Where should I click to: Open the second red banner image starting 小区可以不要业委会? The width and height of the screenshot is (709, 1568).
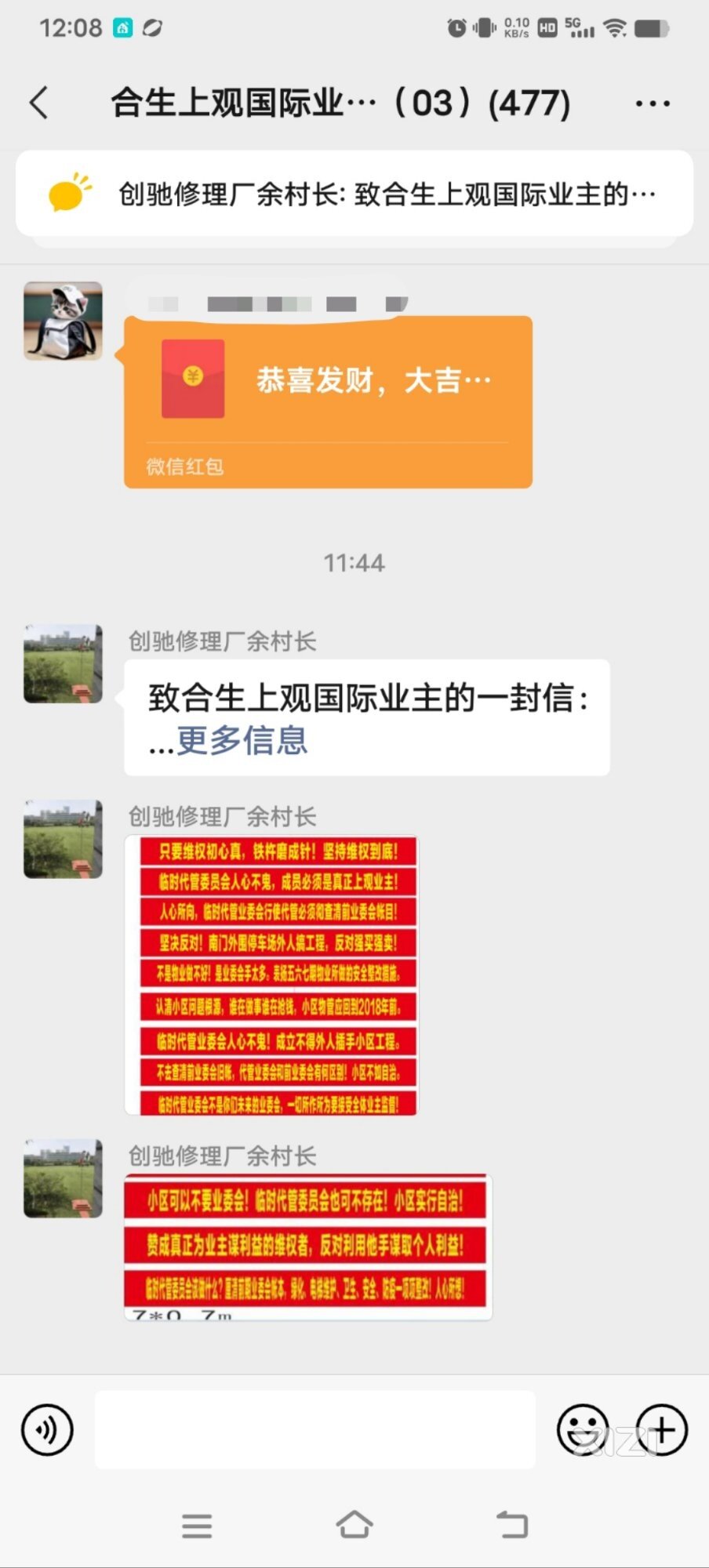pyautogui.click(x=307, y=1247)
